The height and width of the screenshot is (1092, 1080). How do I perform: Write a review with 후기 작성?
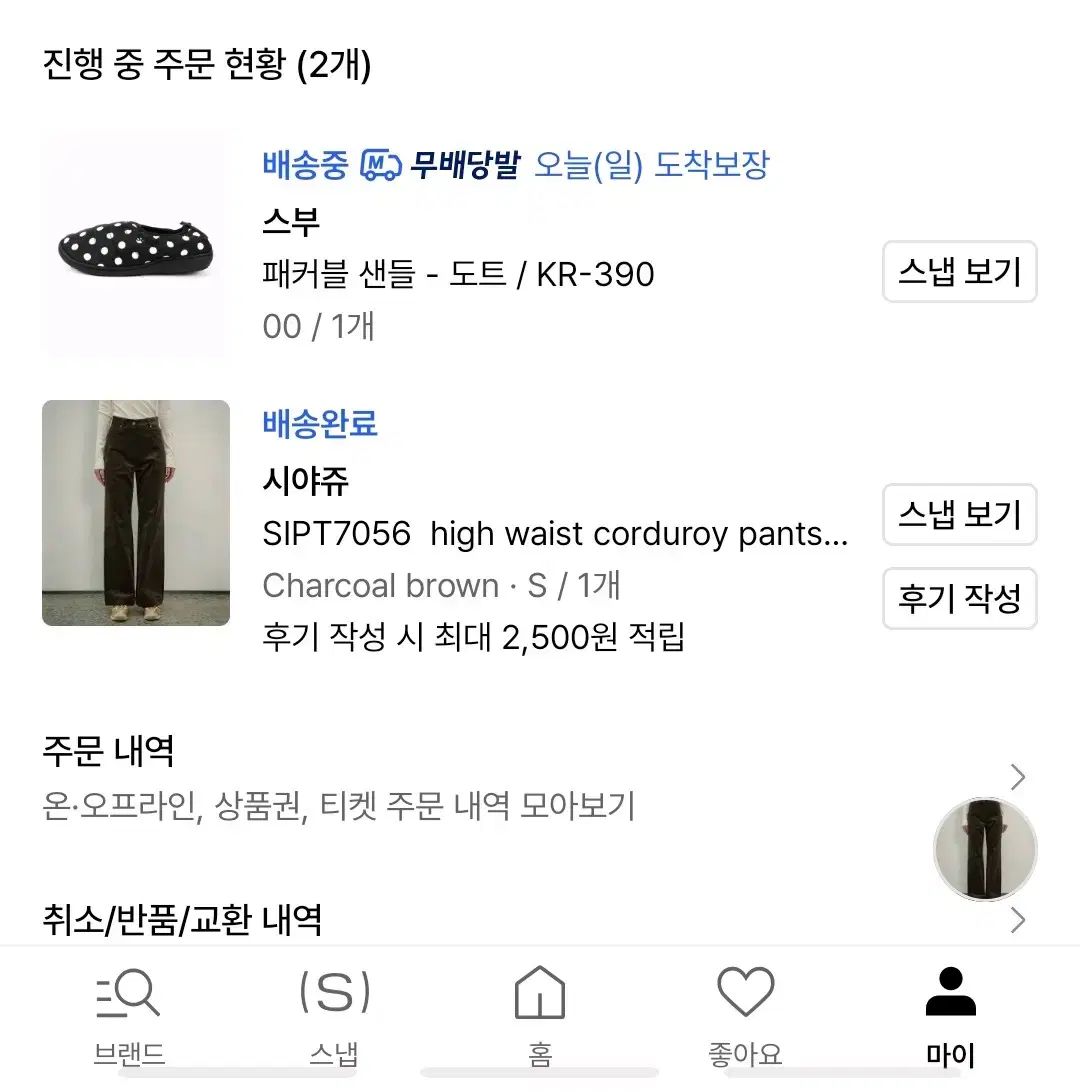click(x=959, y=599)
